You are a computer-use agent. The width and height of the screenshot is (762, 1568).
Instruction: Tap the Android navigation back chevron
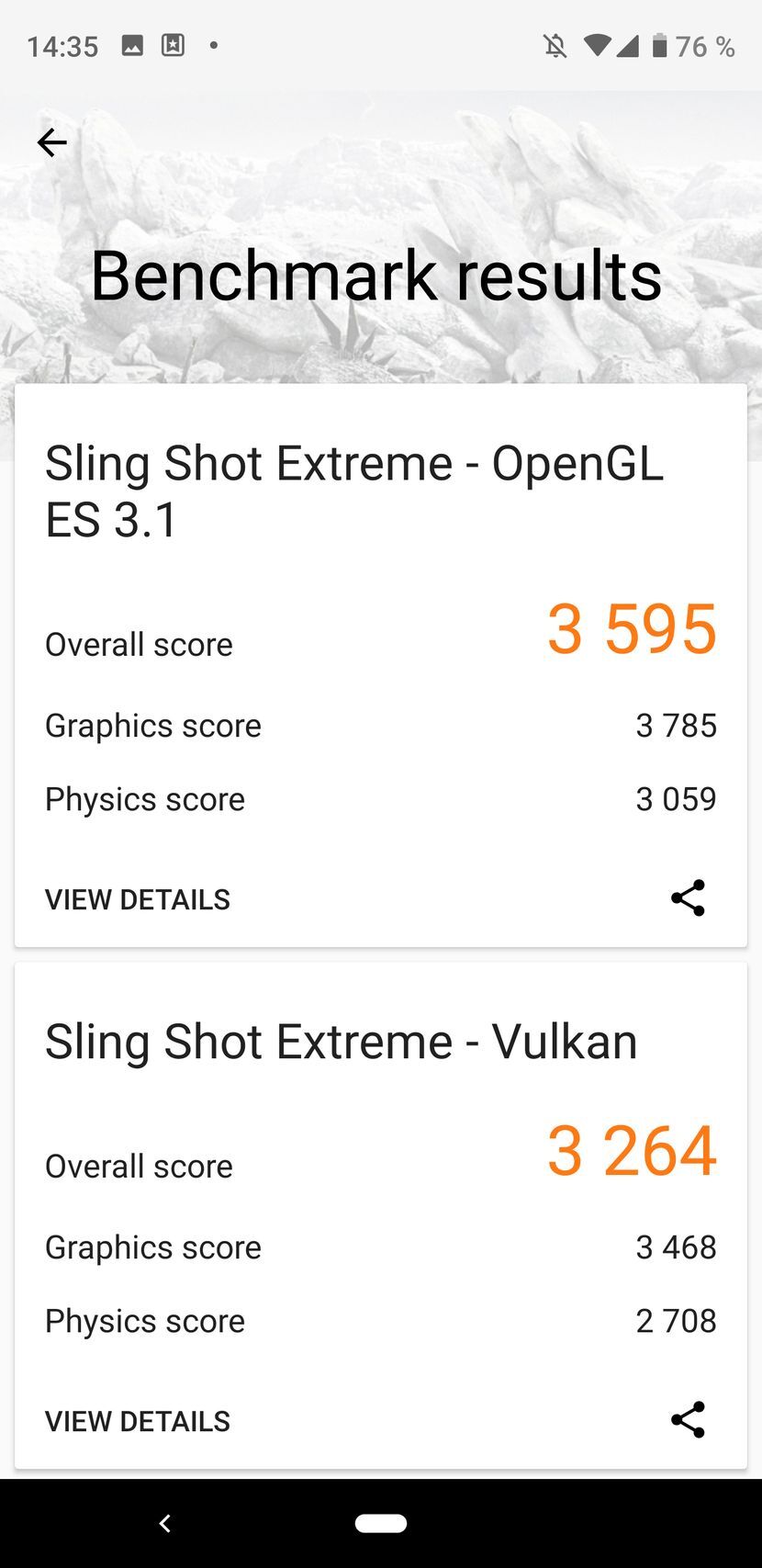point(165,1522)
